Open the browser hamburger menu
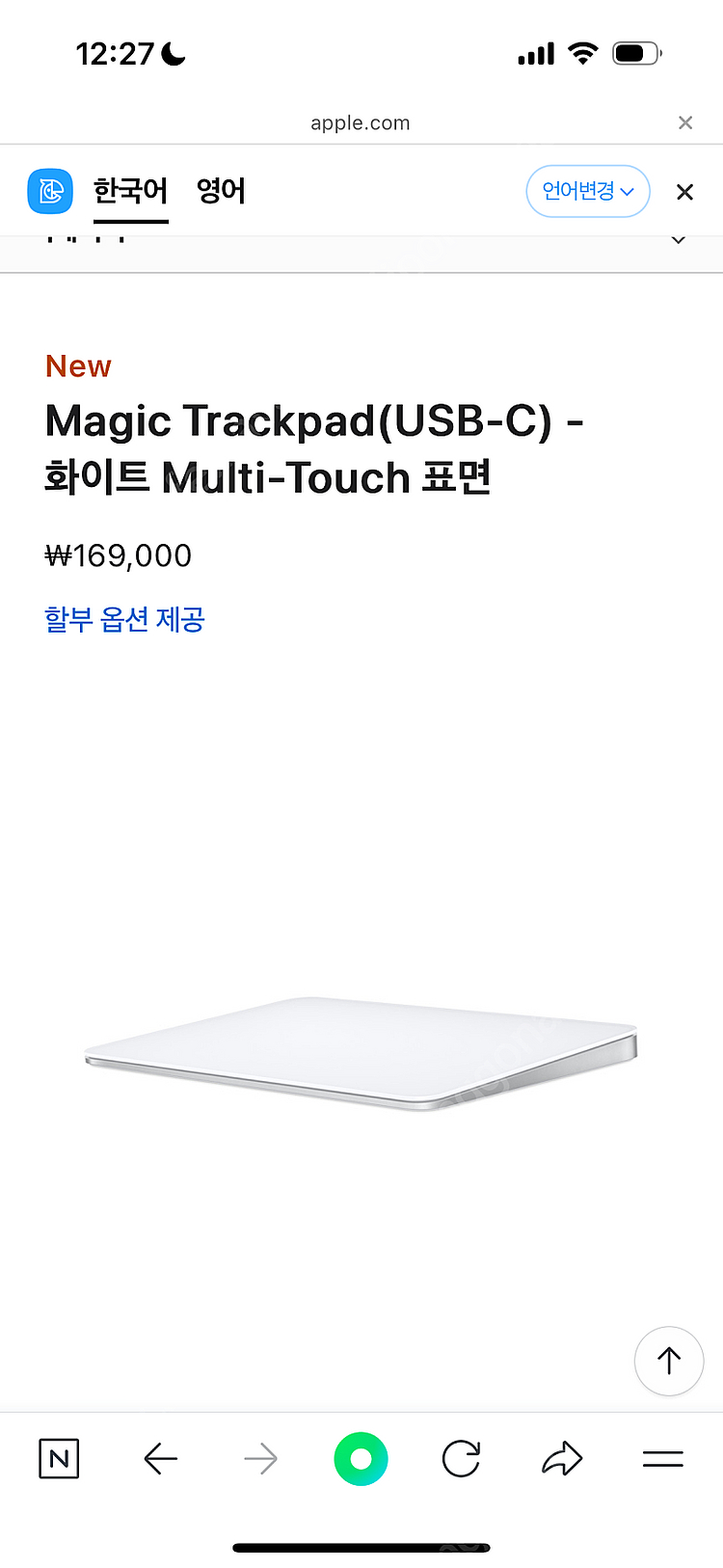723x1568 pixels. click(x=662, y=1459)
